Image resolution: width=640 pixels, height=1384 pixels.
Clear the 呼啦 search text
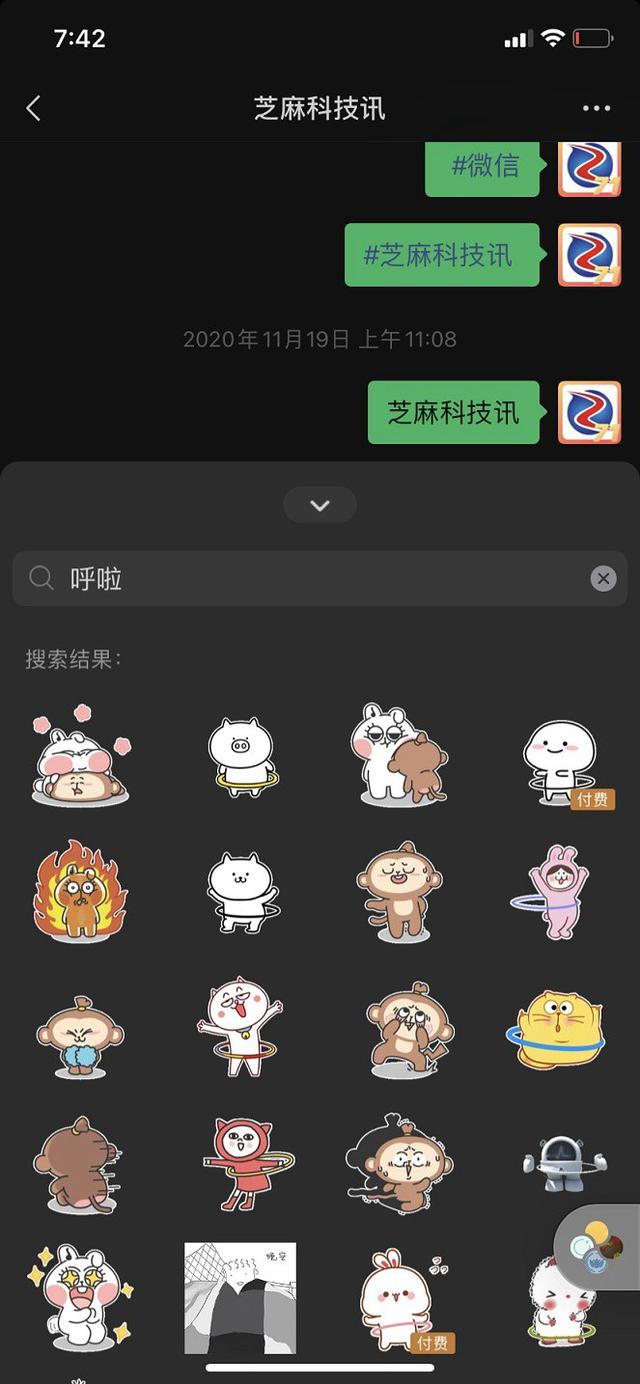[x=603, y=578]
